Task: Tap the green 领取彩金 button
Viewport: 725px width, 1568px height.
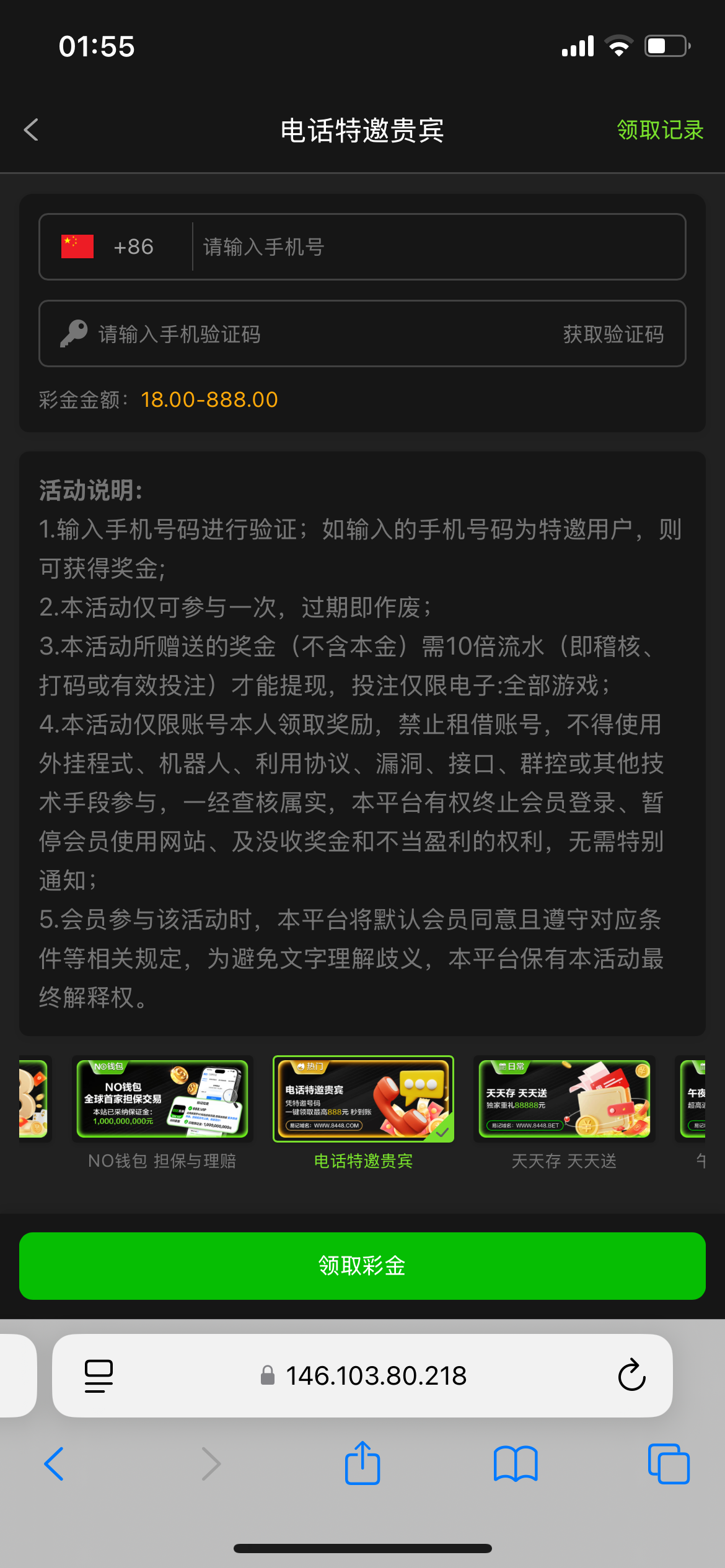Action: point(362,1266)
